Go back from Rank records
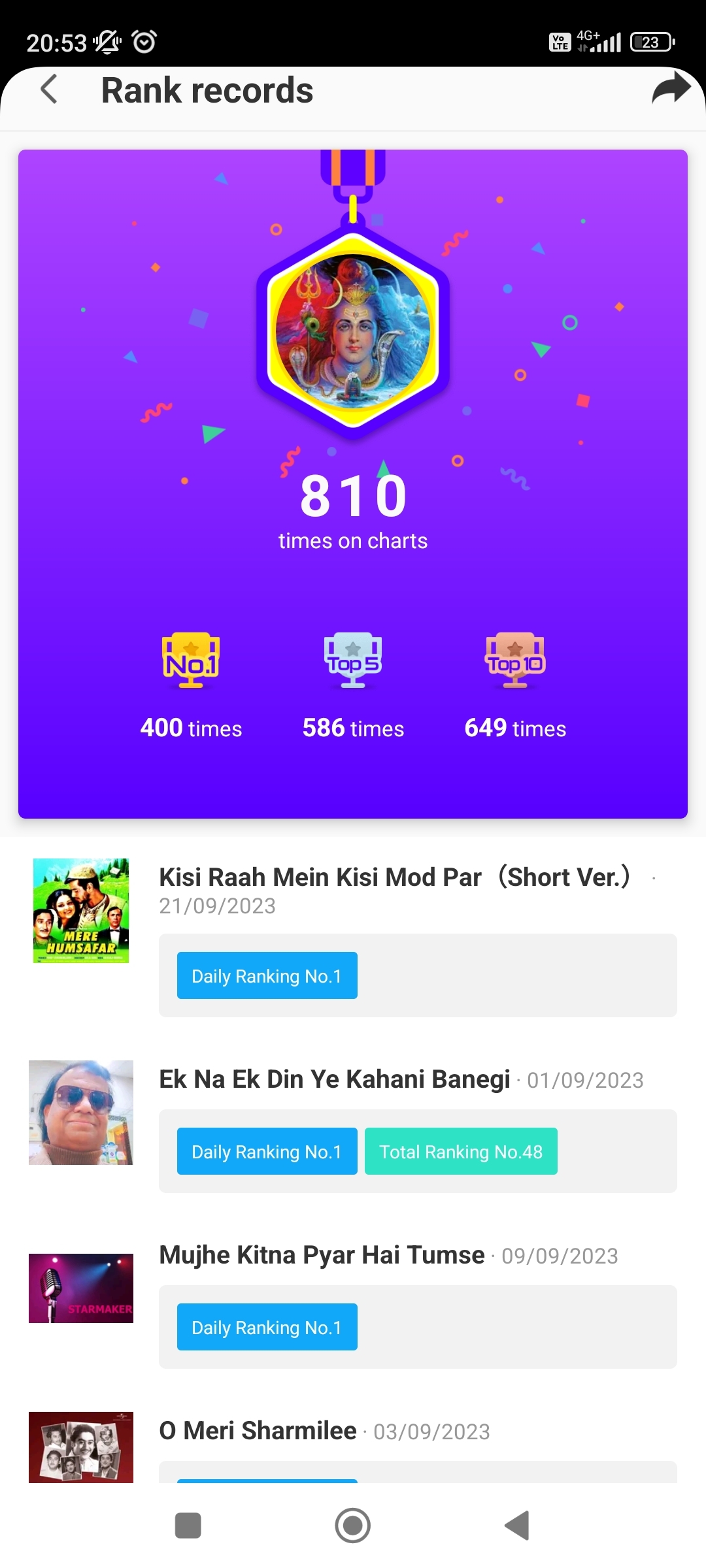 tap(50, 90)
